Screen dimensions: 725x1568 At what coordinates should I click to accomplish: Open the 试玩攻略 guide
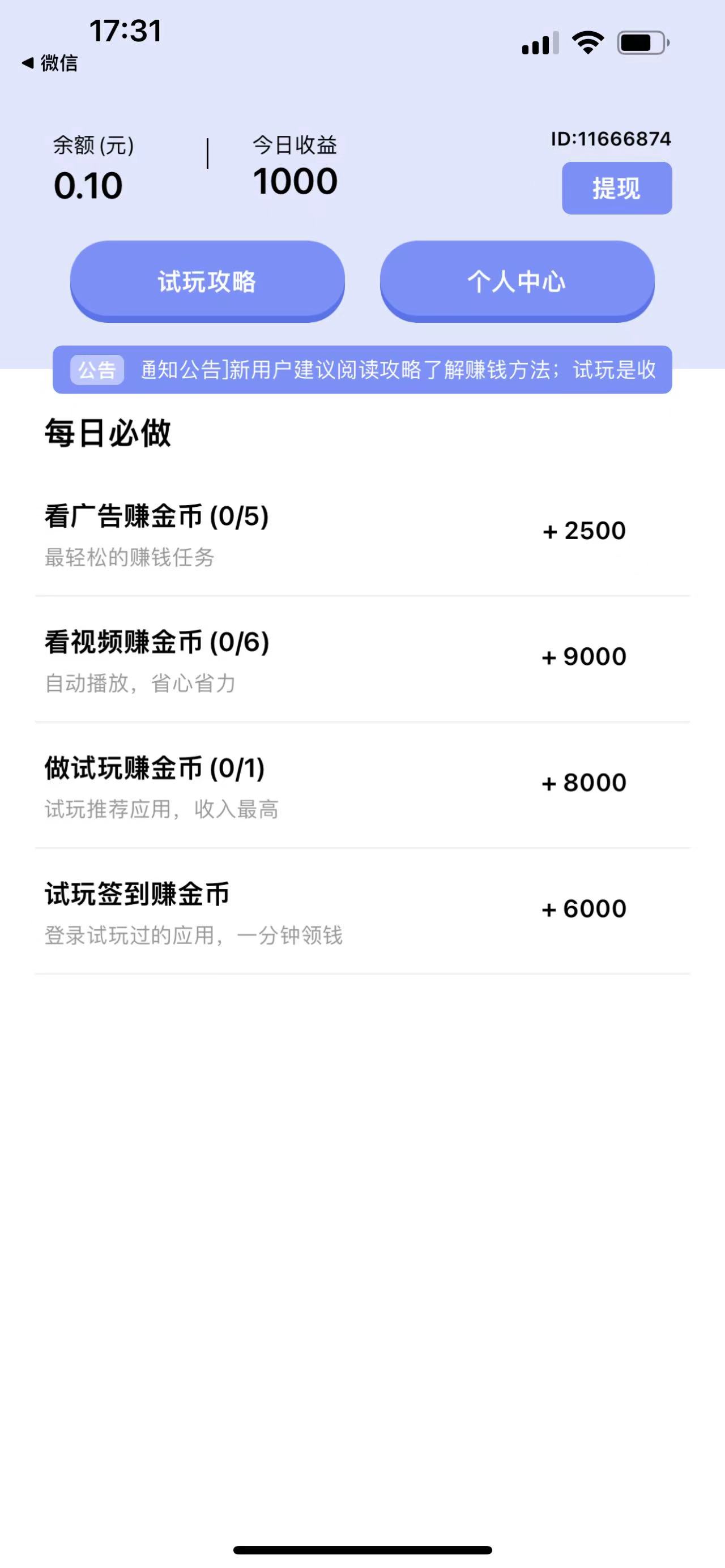click(207, 282)
